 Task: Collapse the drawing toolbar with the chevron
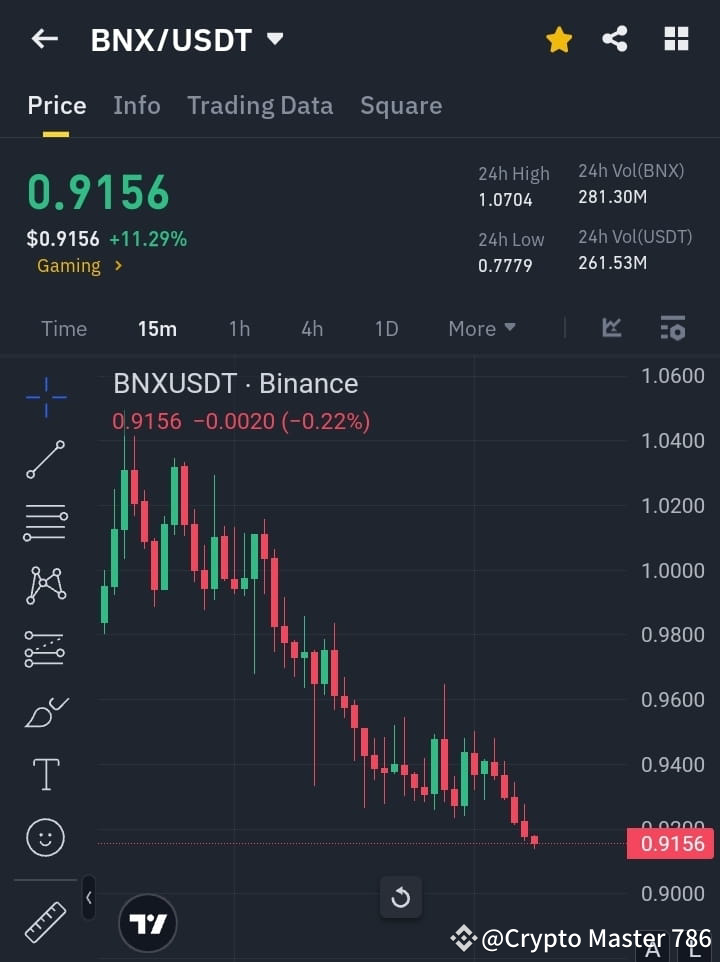click(x=88, y=898)
